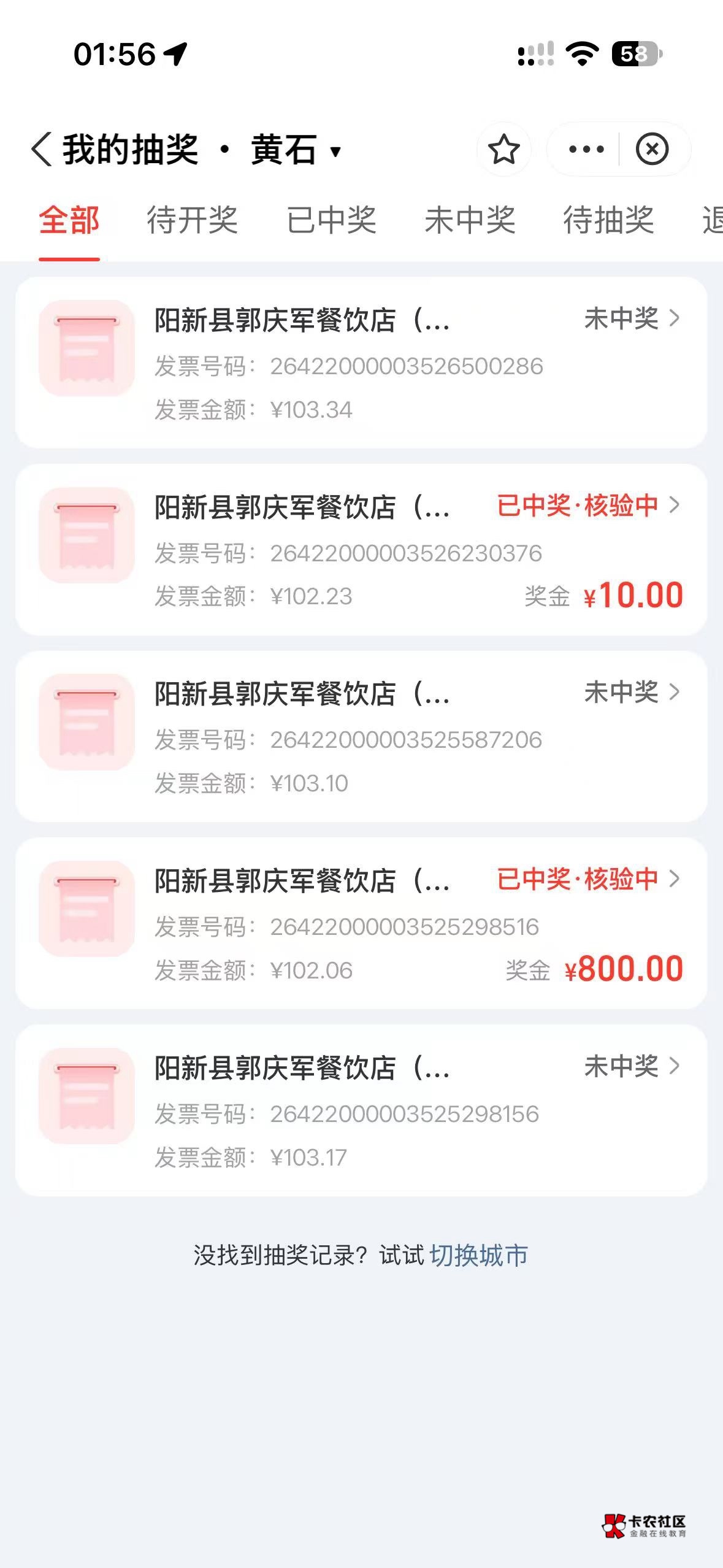Image resolution: width=723 pixels, height=1568 pixels.
Task: Favorite this mini program with the star
Action: click(503, 149)
